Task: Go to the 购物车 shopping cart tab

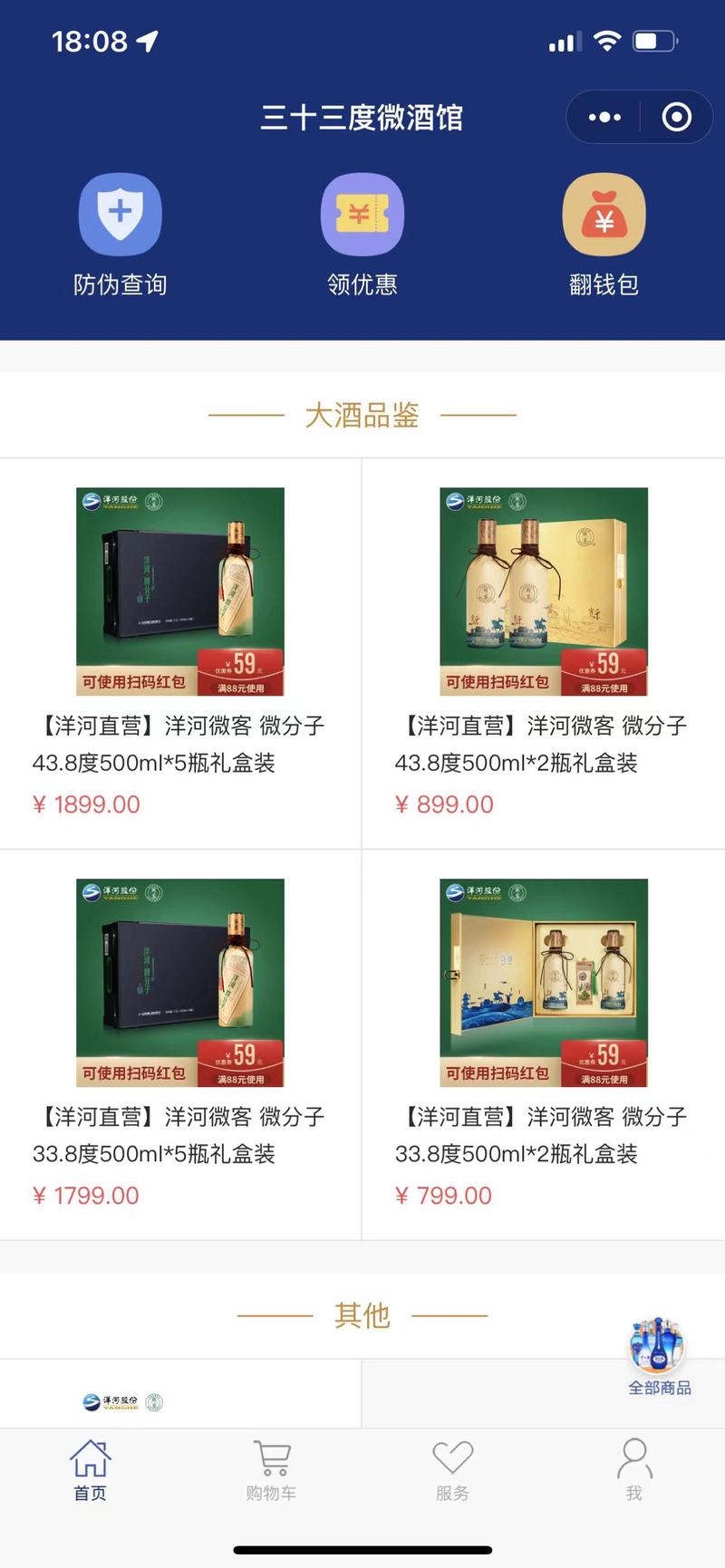Action: (x=271, y=1471)
